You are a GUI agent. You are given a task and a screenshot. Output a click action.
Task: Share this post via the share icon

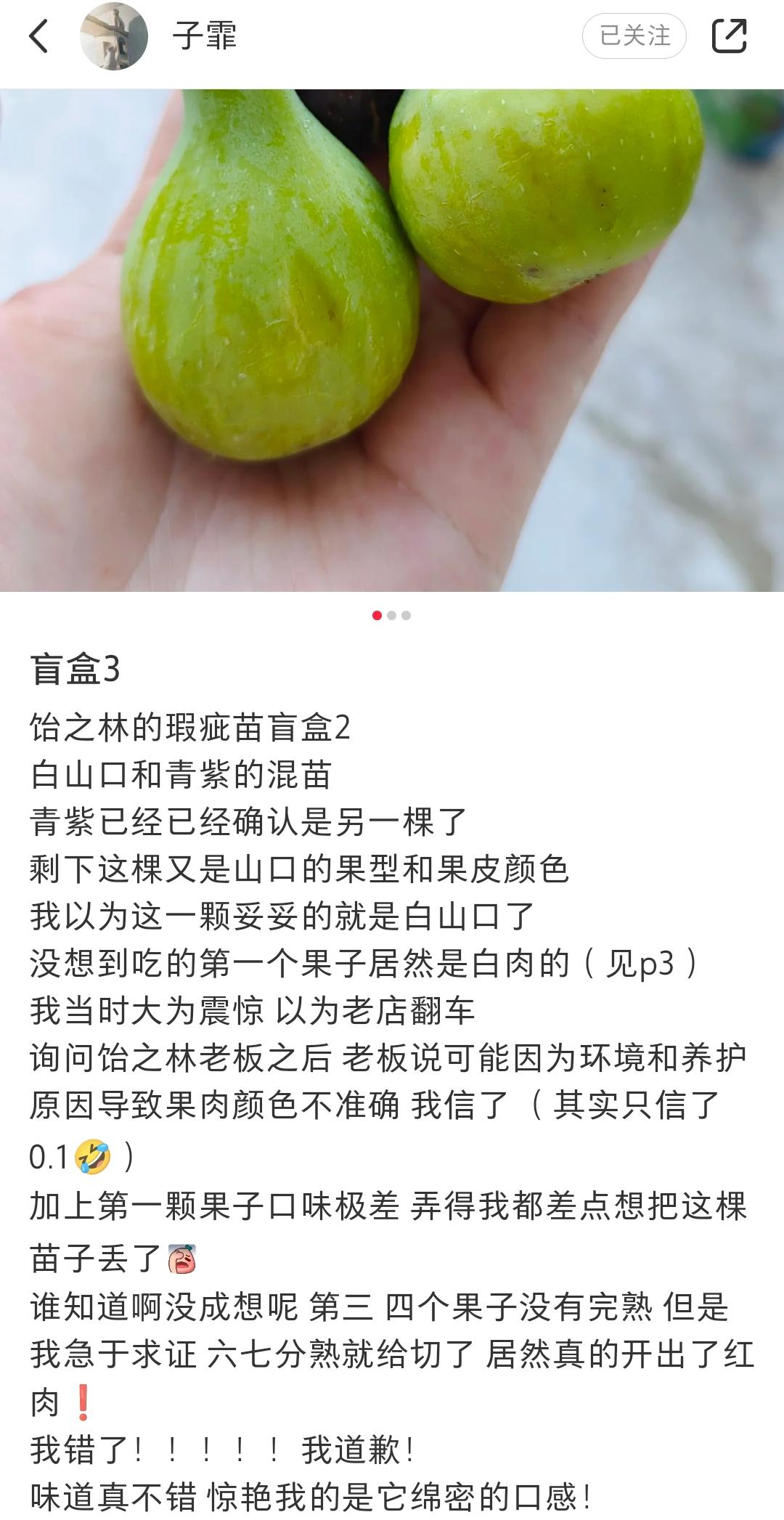(x=729, y=36)
